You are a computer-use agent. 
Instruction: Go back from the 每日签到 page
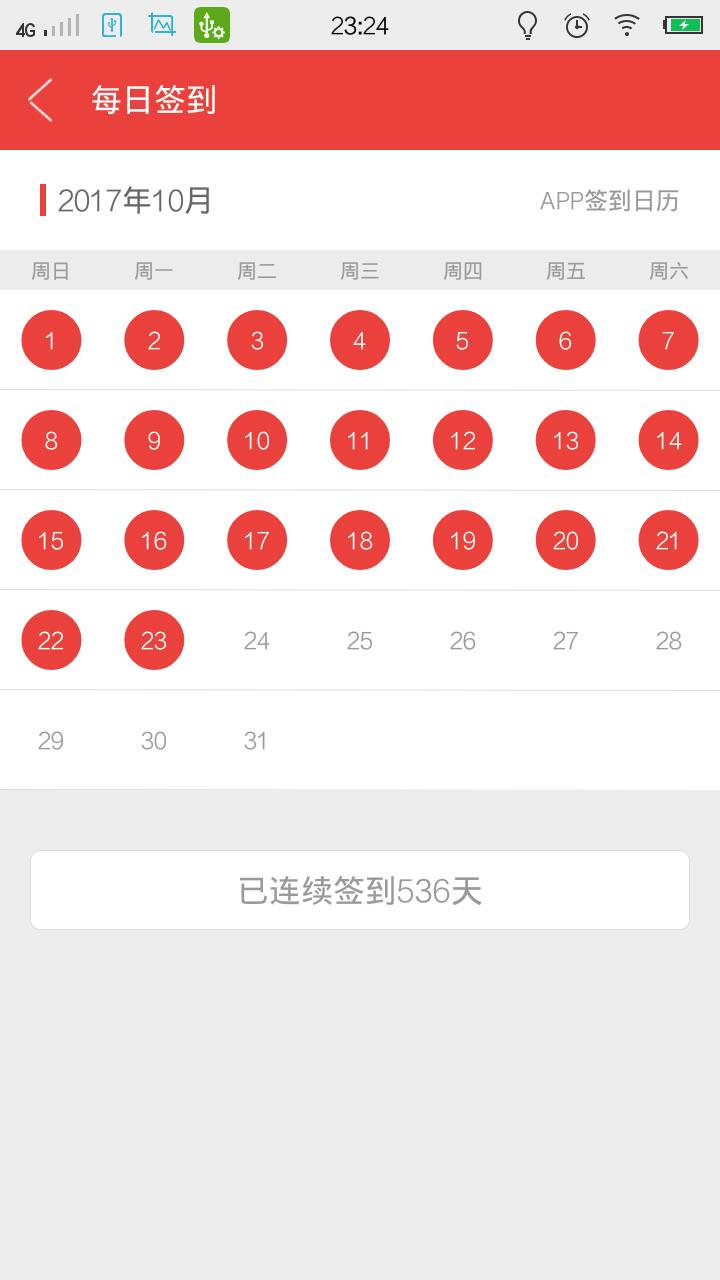click(x=40, y=100)
